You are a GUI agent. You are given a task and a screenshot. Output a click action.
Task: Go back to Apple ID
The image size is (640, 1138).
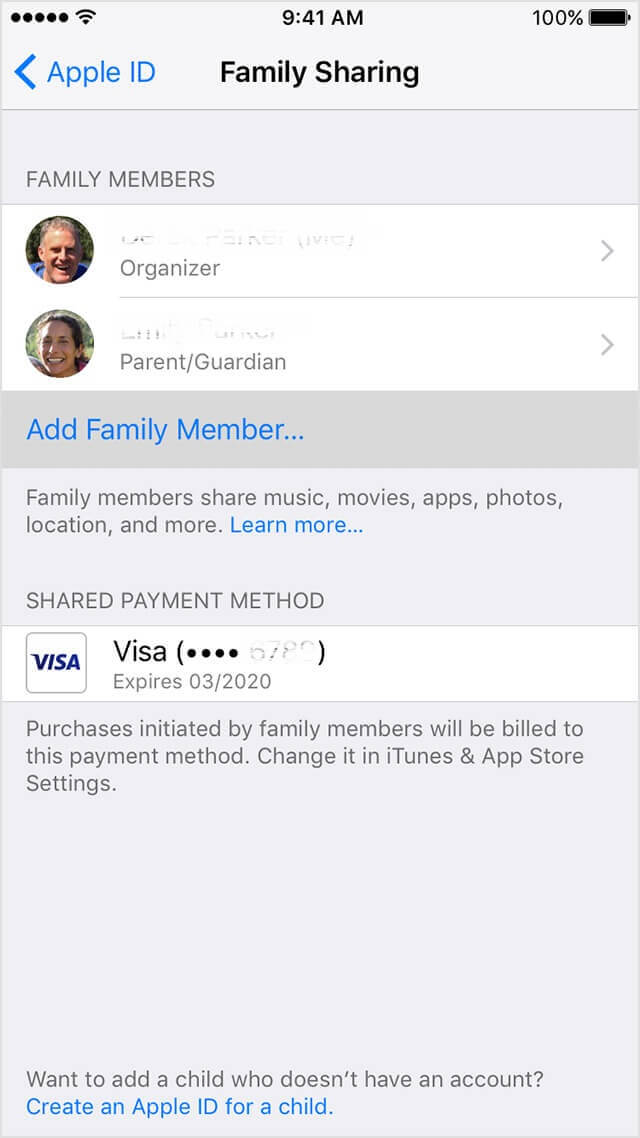[85, 73]
